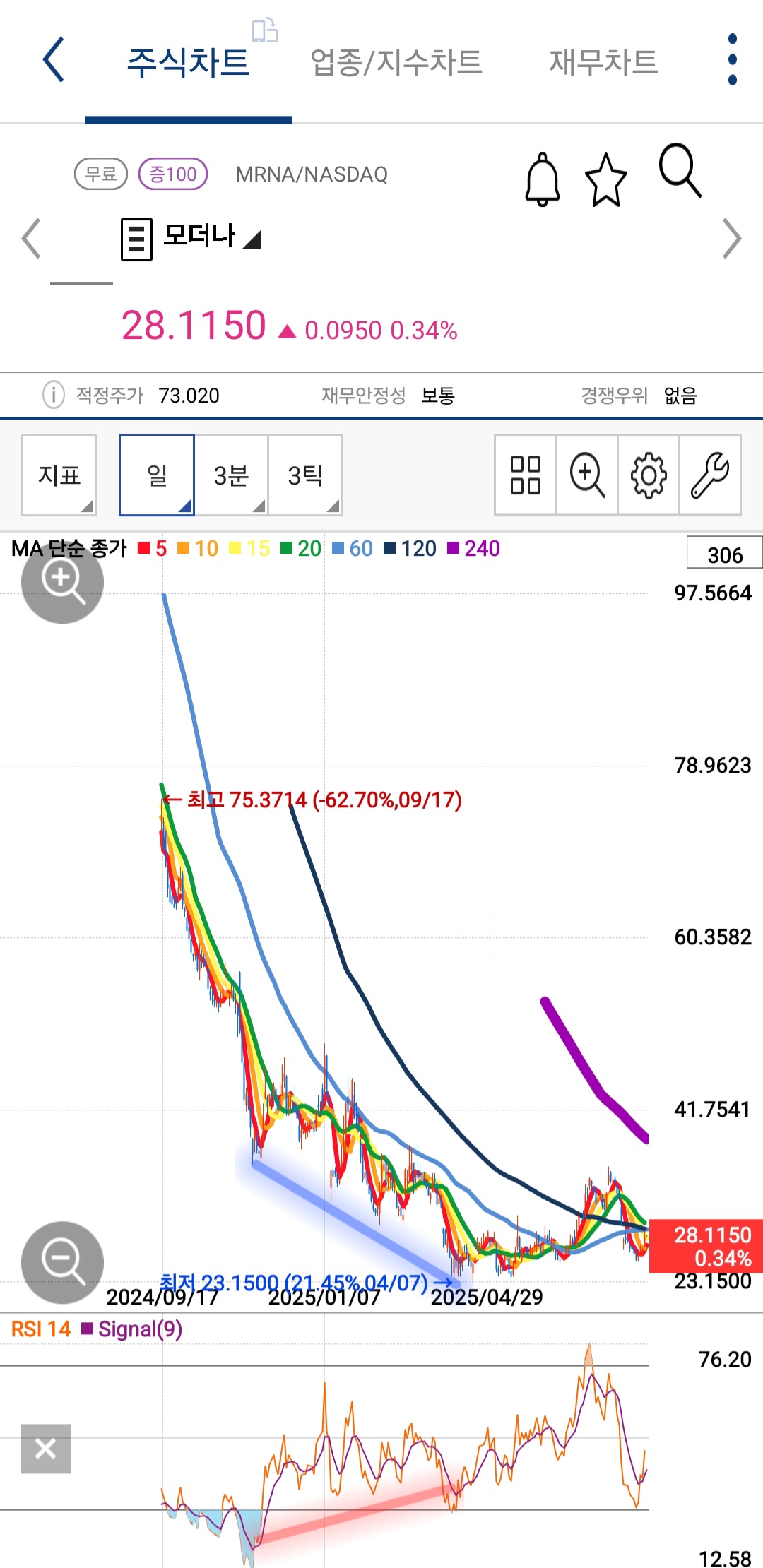Switch to the 재무차트 tab
Image resolution: width=763 pixels, height=1568 pixels.
pos(603,62)
